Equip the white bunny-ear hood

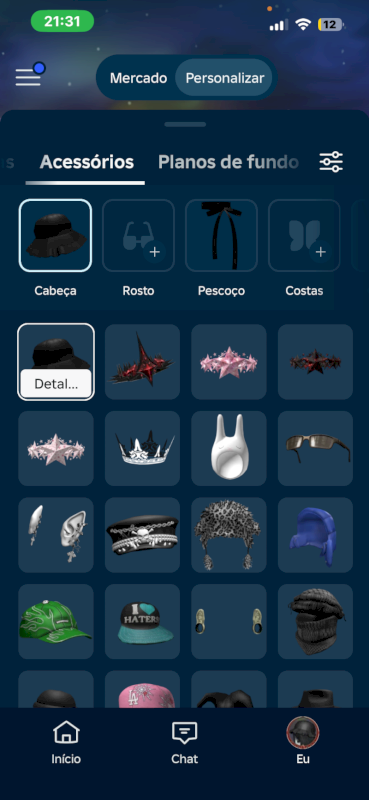229,448
